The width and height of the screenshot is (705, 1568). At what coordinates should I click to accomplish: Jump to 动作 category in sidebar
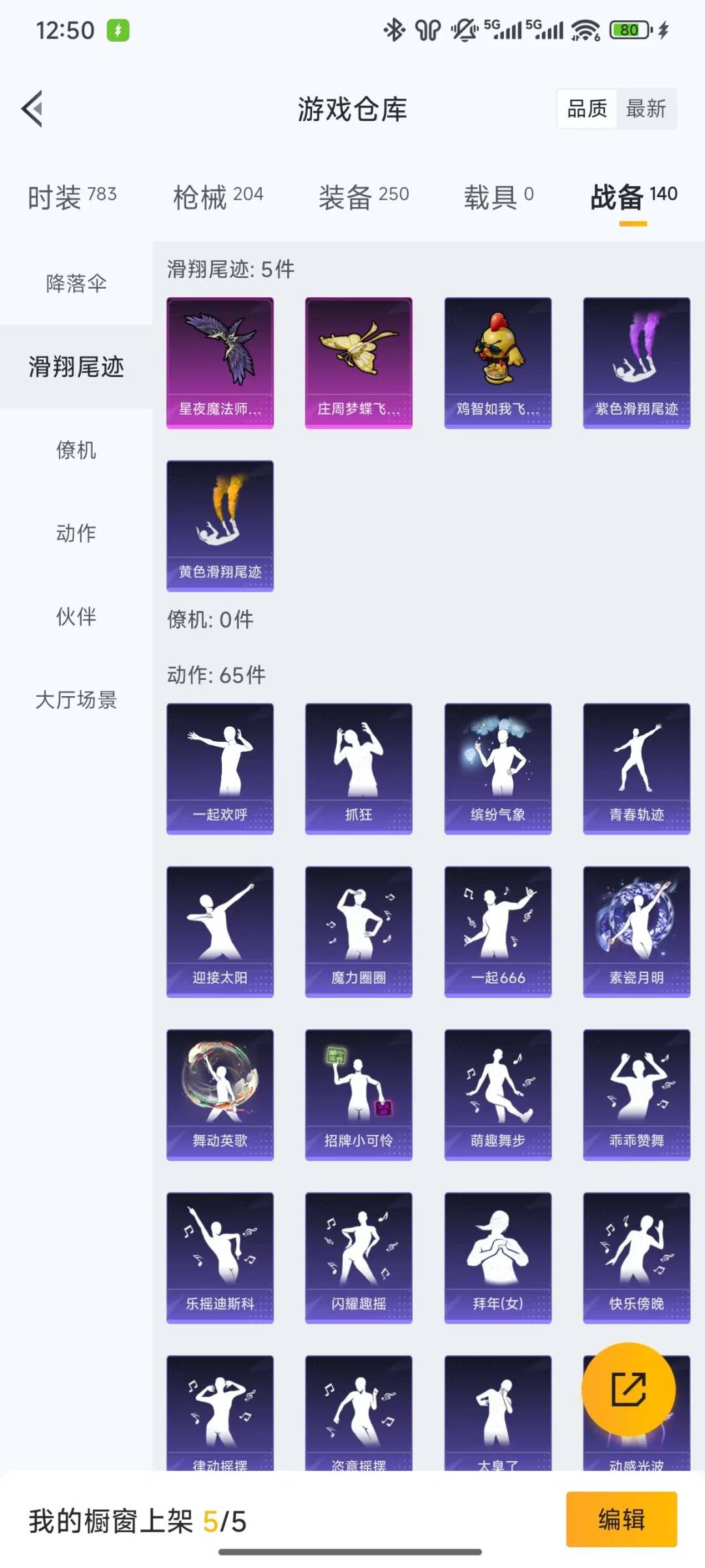point(76,534)
